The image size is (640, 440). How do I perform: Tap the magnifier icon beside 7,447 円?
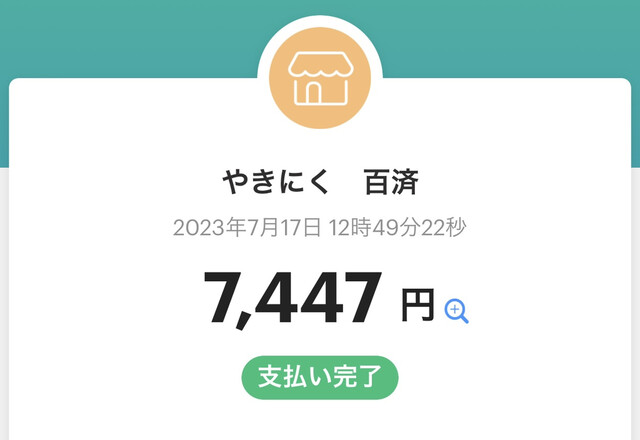coord(456,311)
